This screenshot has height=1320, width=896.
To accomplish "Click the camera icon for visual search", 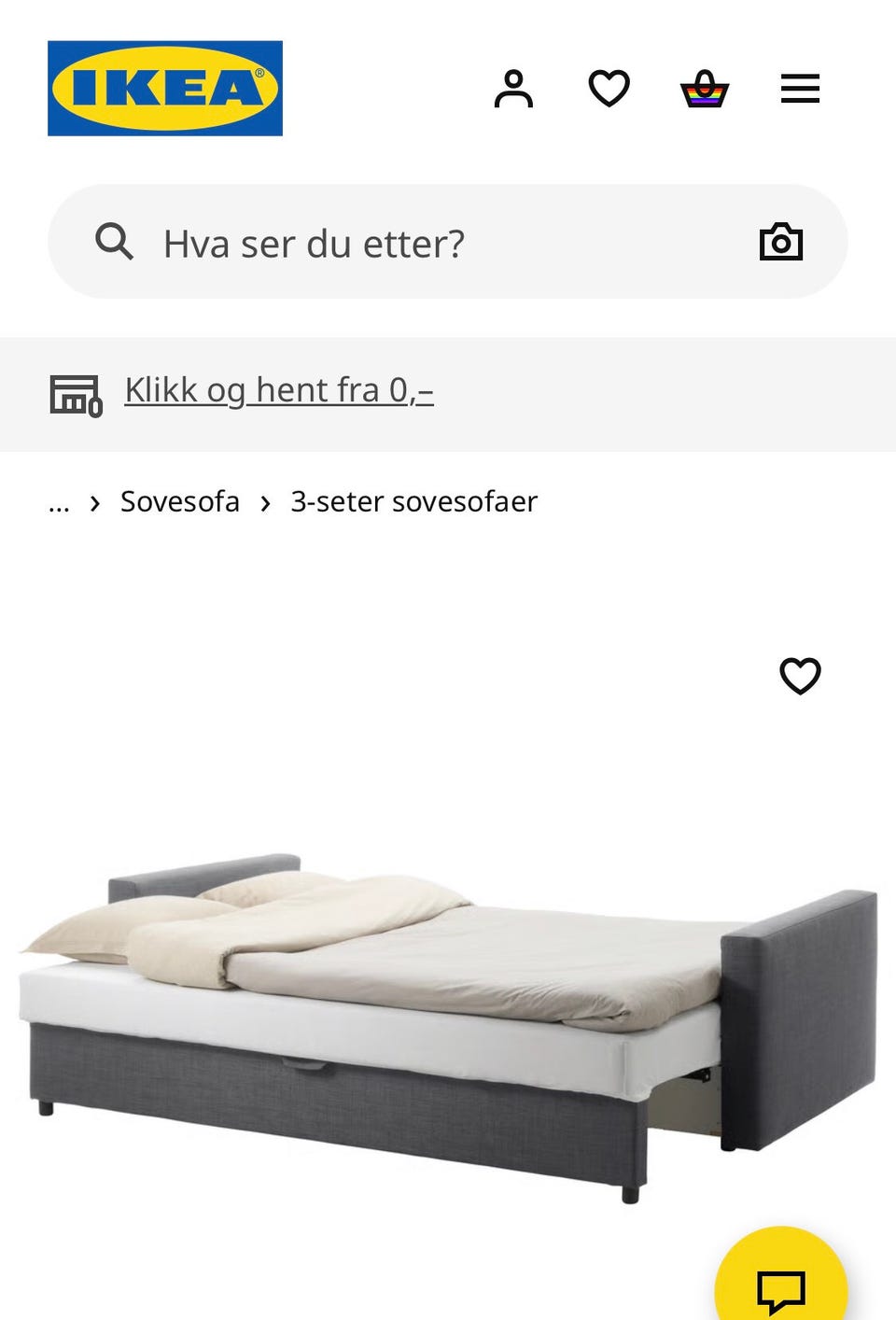I will (781, 241).
